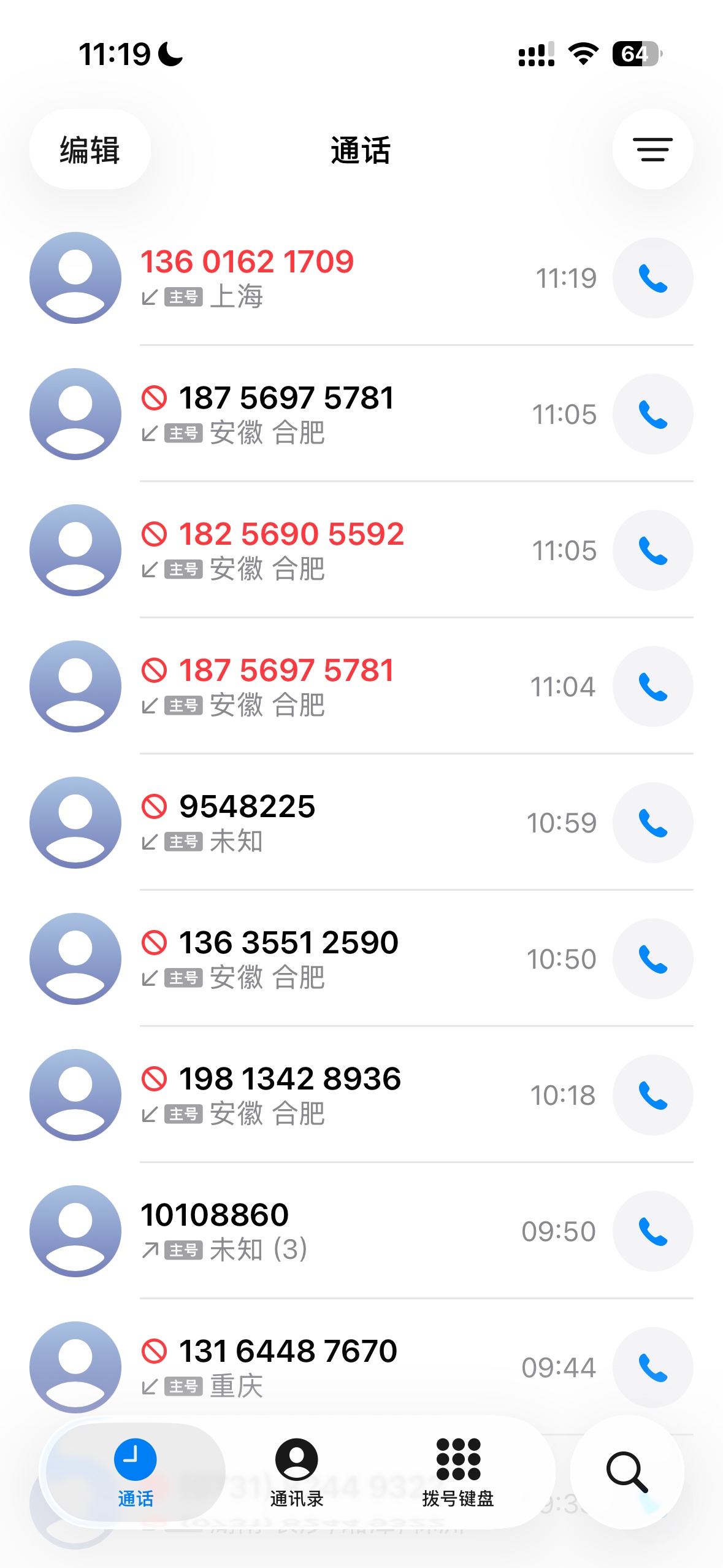Image resolution: width=723 pixels, height=1568 pixels.
Task: Select the 通话 calls tab
Action: click(x=135, y=1471)
